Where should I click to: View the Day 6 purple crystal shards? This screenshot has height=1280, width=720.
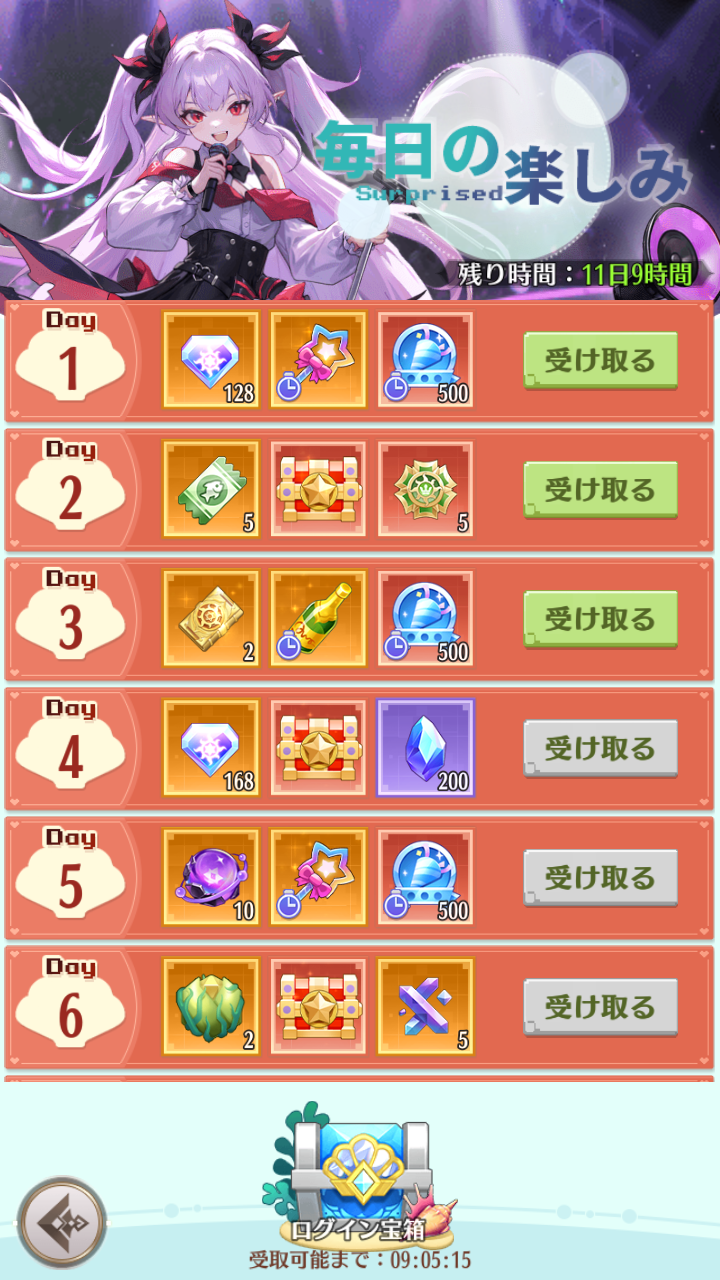coord(426,1006)
